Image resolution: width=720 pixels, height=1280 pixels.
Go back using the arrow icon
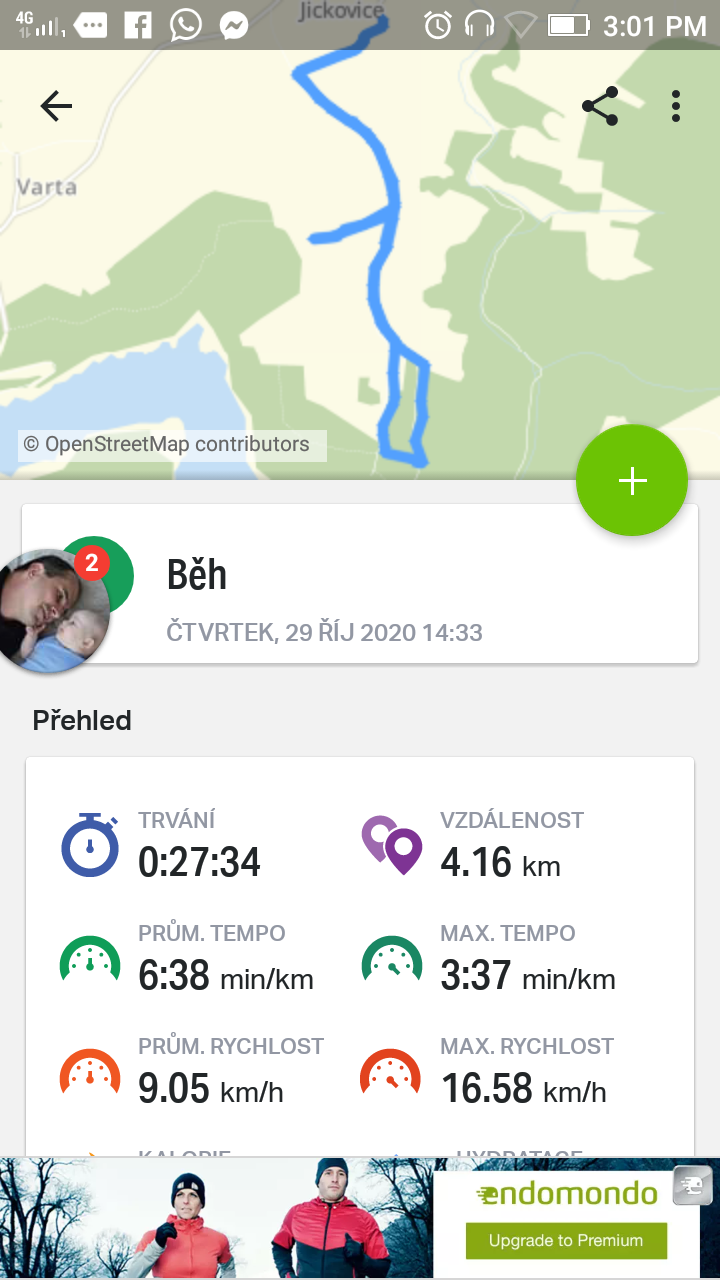[x=56, y=106]
